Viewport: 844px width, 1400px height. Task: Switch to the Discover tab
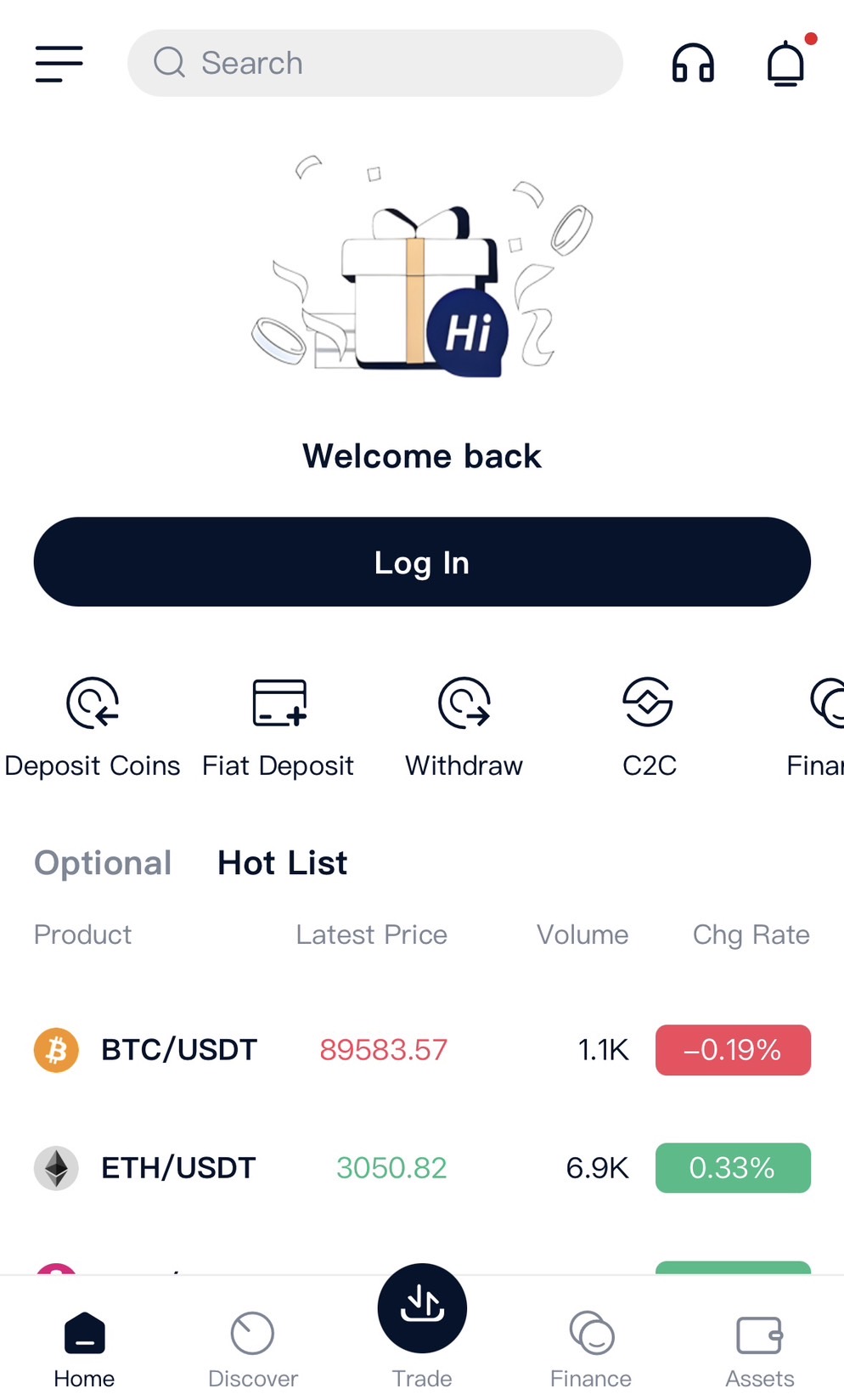point(253,1348)
